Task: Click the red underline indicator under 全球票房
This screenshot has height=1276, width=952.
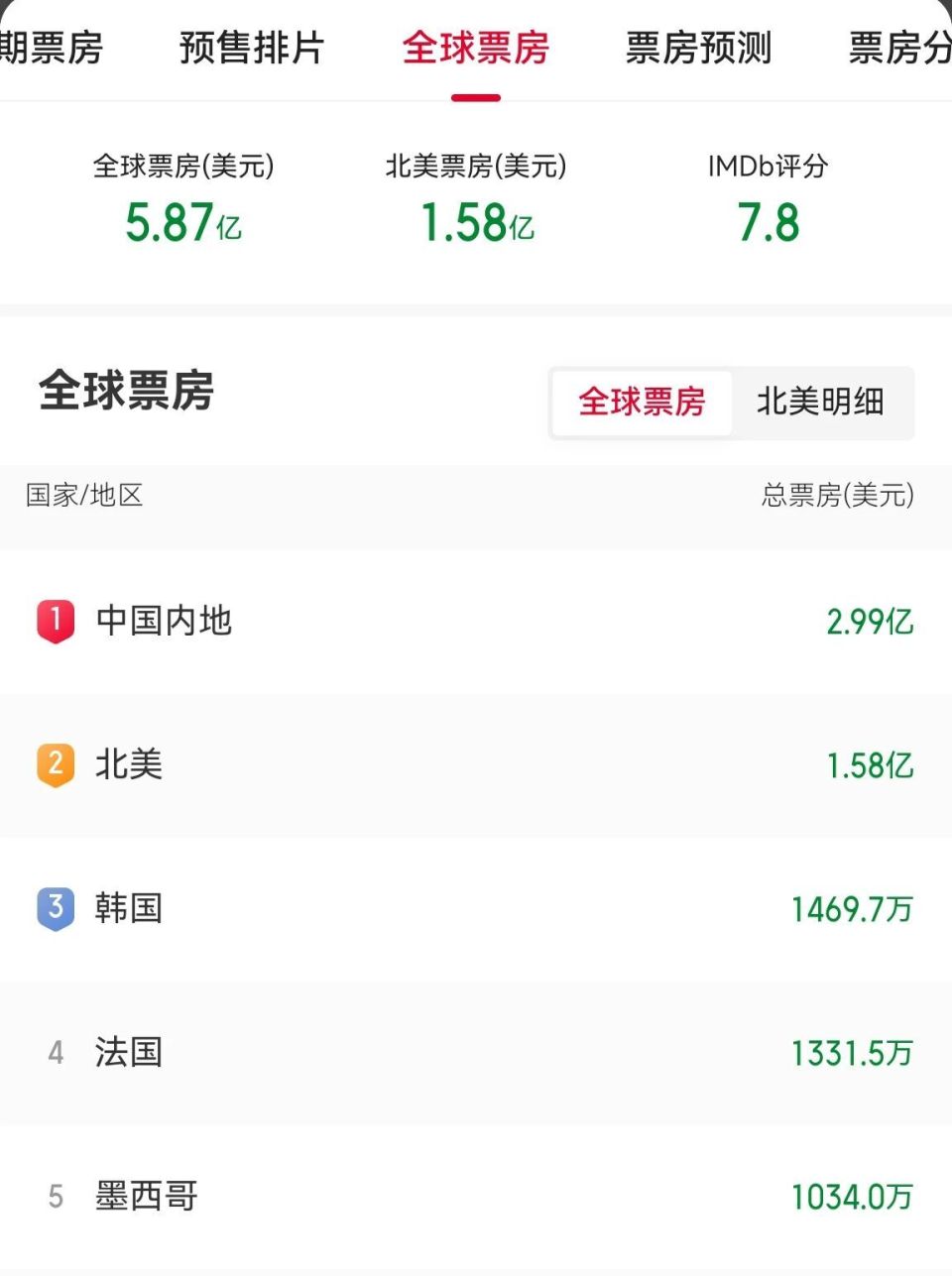Action: (474, 96)
